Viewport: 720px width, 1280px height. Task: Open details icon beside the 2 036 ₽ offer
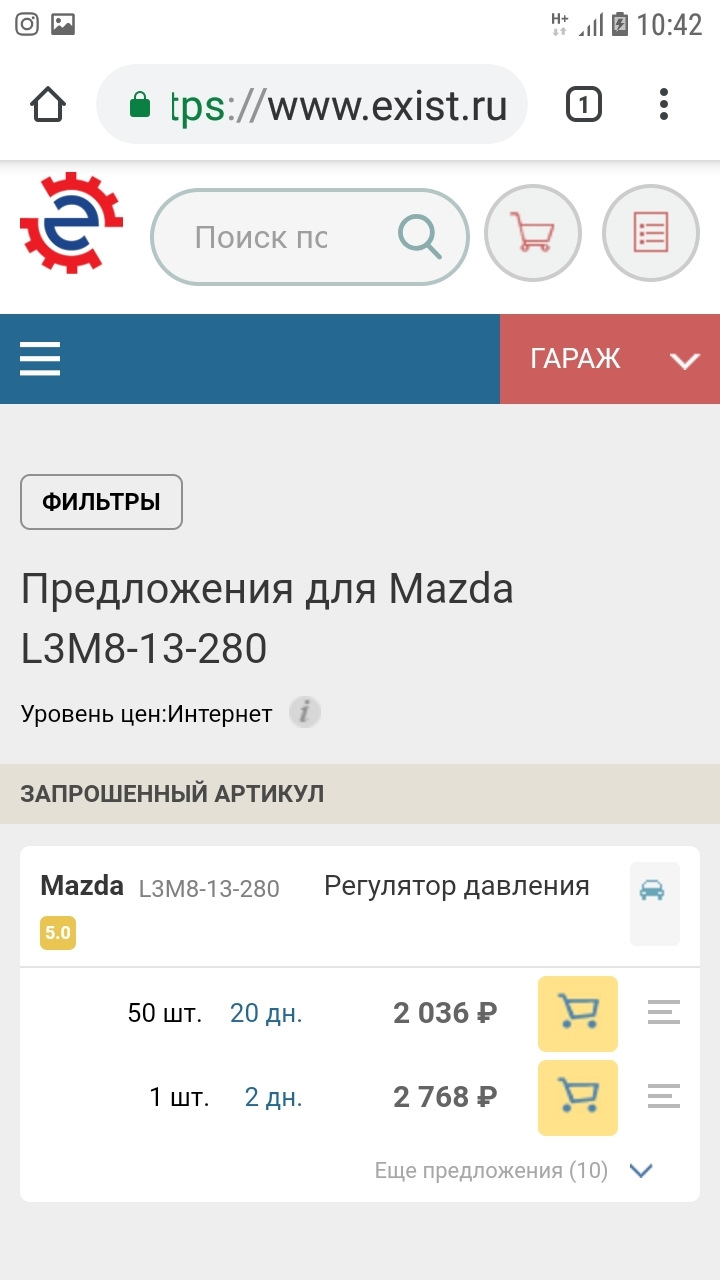click(x=662, y=1012)
